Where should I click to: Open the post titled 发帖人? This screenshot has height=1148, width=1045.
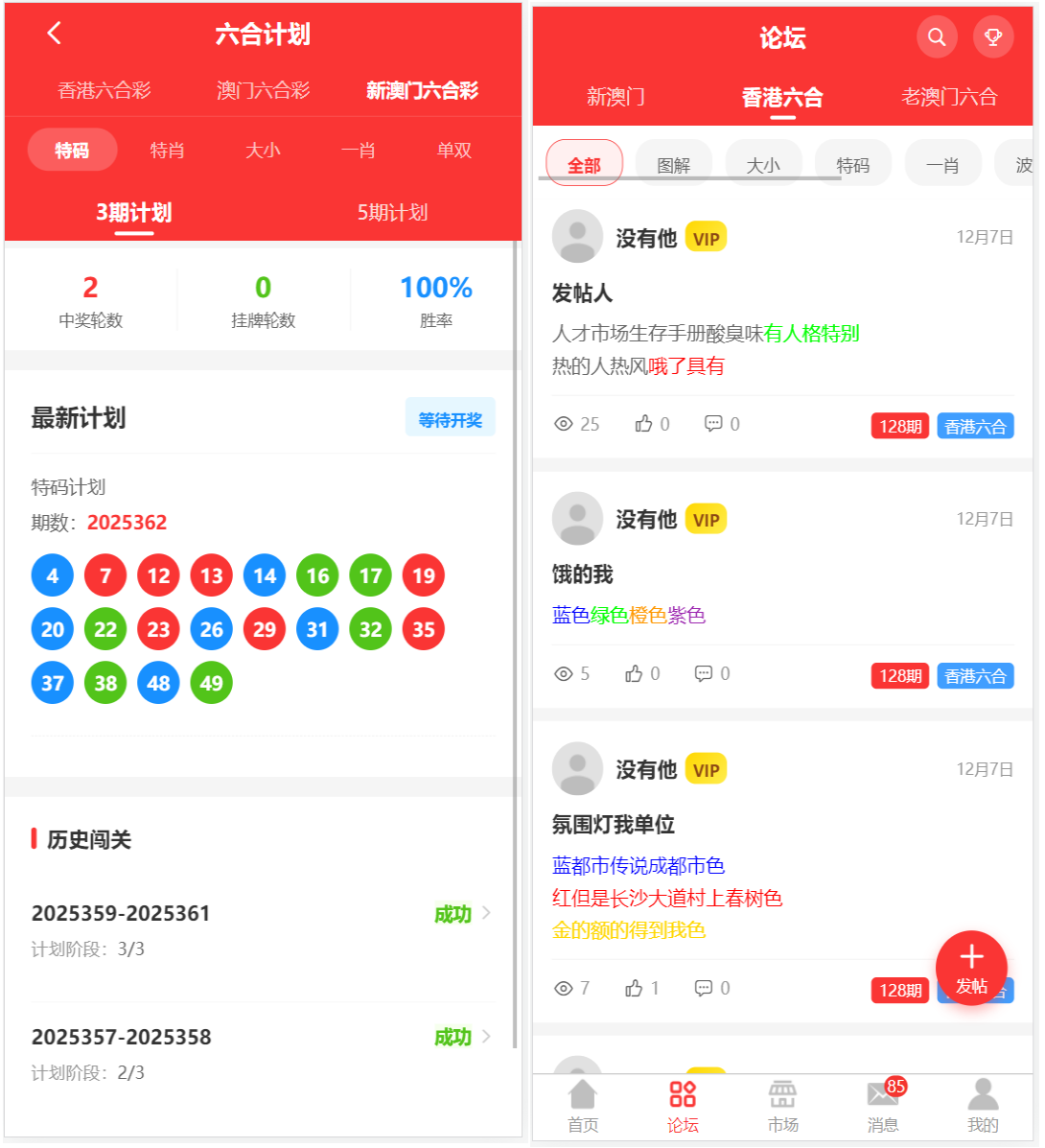click(x=582, y=293)
